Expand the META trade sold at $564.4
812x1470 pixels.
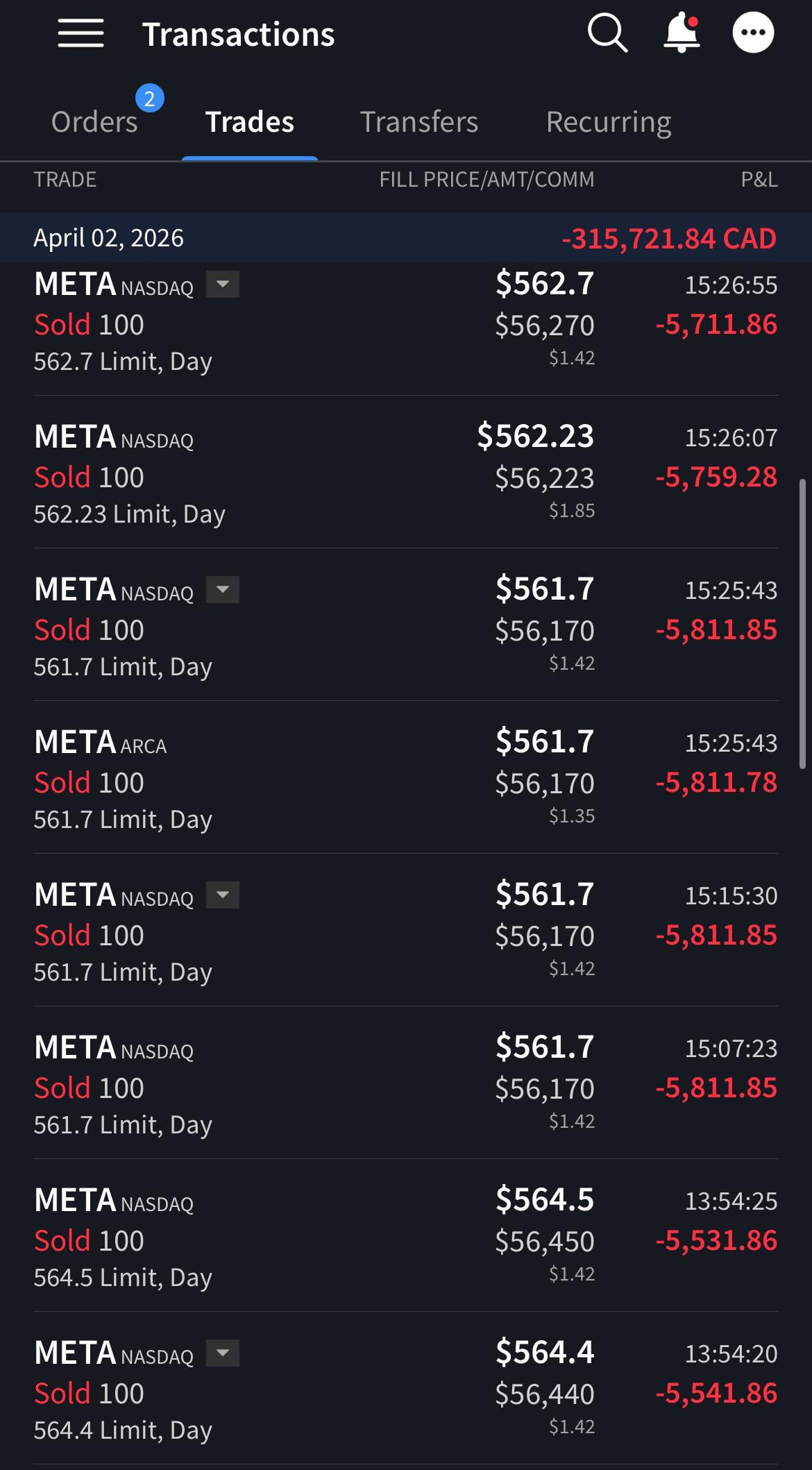223,1353
